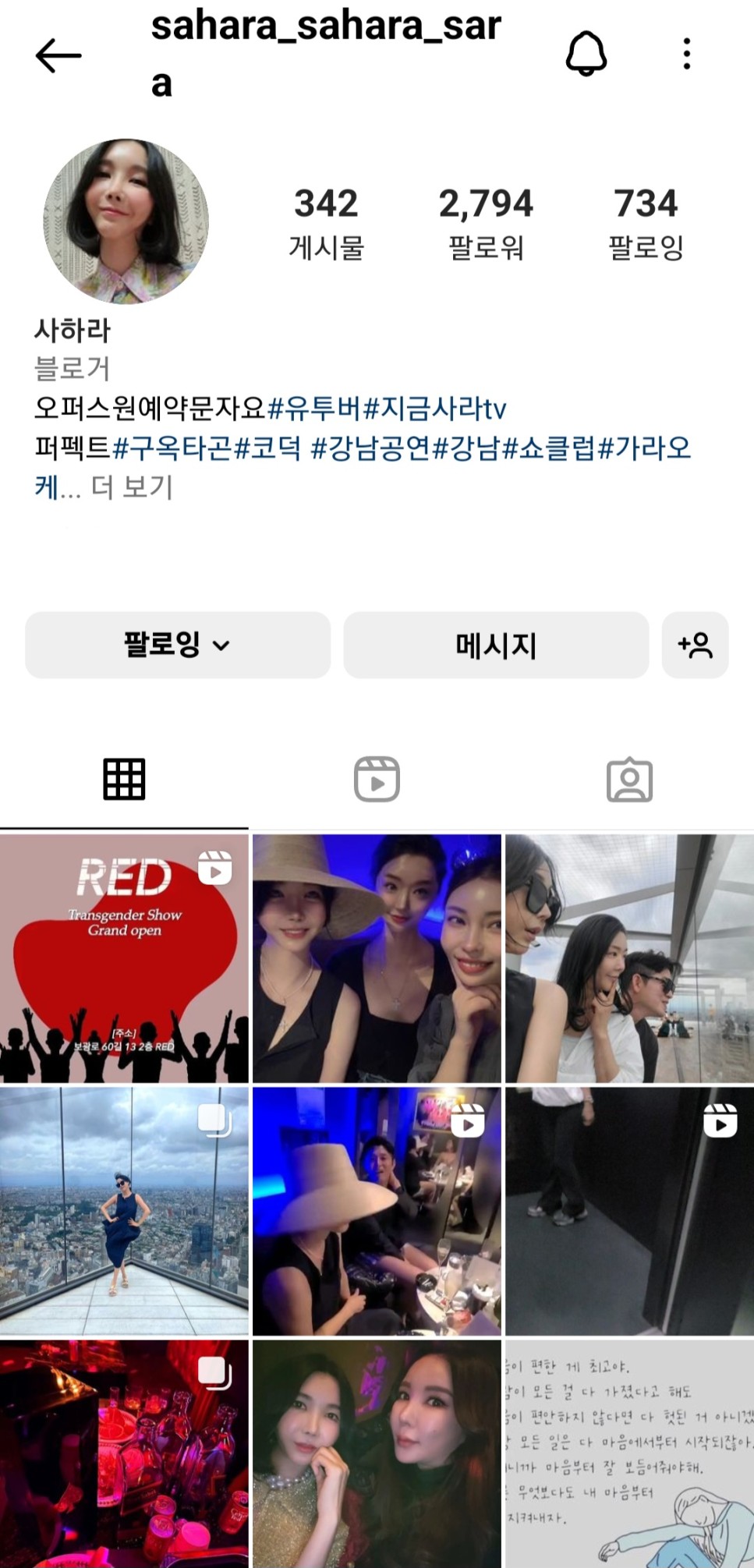Open the handwritten Korean text post

(629, 1454)
